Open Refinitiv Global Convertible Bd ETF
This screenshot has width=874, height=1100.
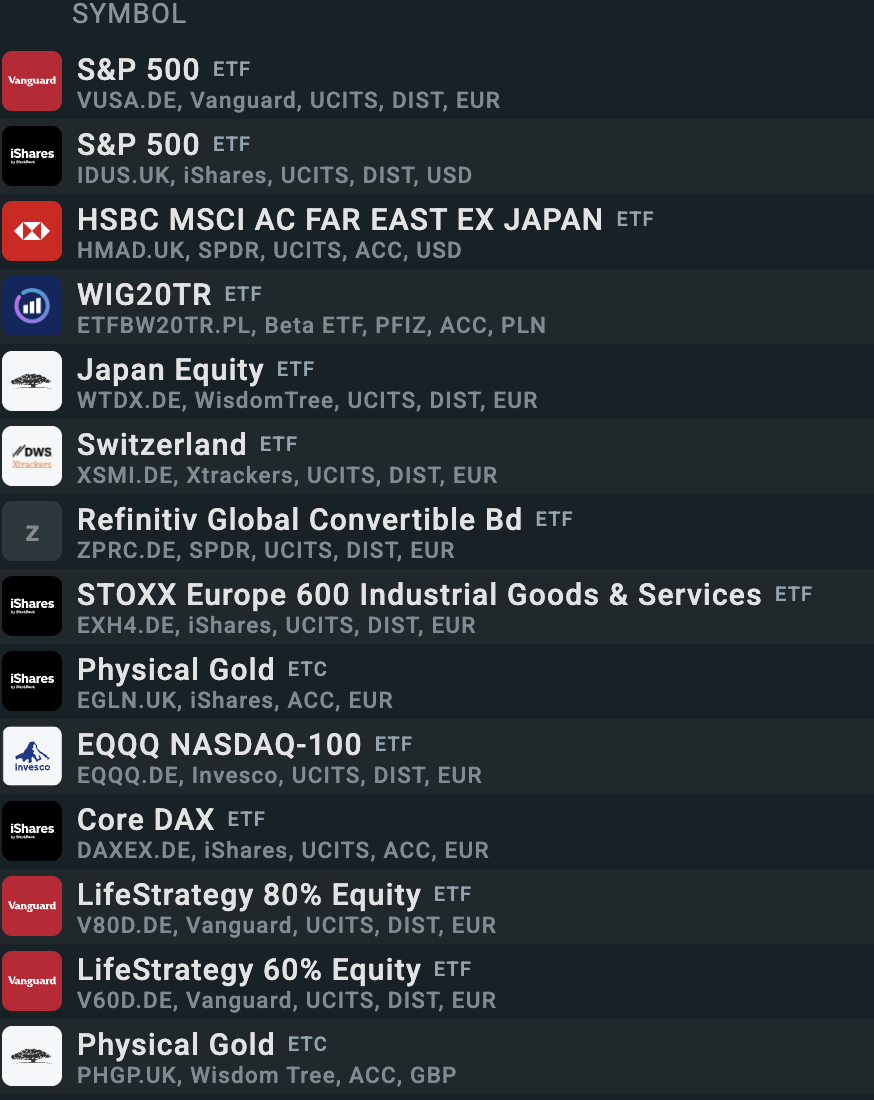300,532
